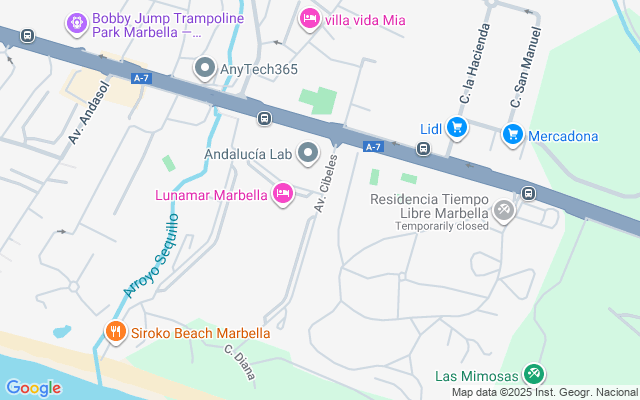This screenshot has height=400, width=640.
Task: Tap the AnyTech365 place marker
Action: (x=205, y=68)
